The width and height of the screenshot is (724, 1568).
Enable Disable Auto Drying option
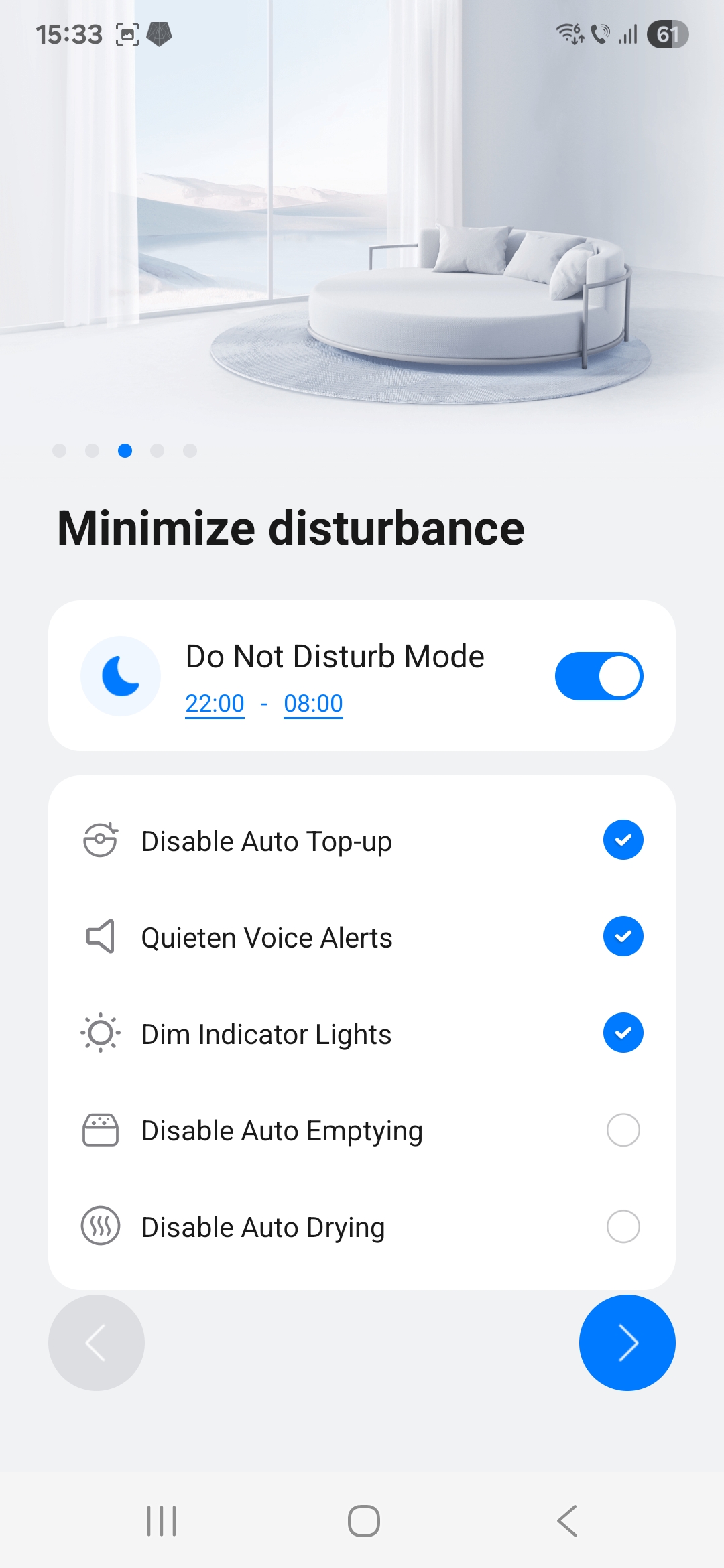point(623,1226)
